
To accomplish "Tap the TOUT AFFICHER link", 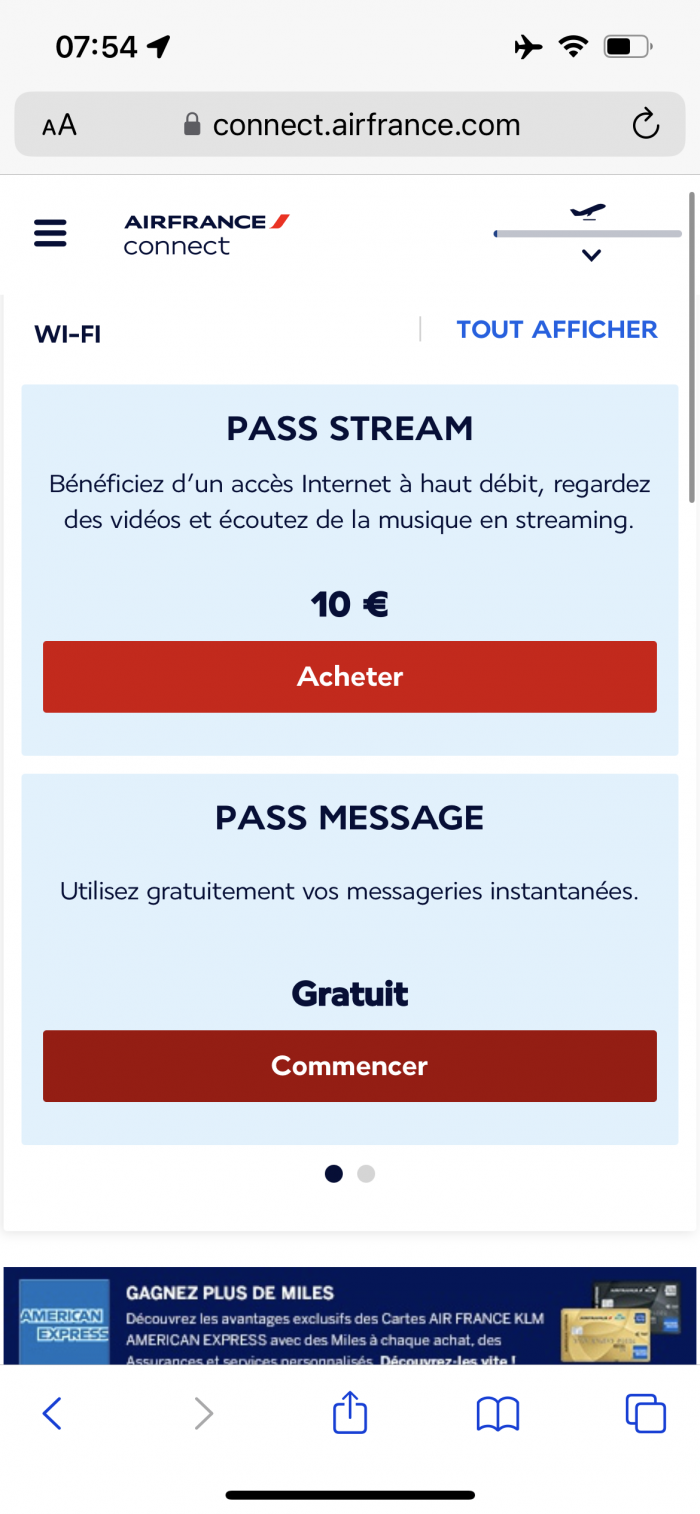I will (557, 330).
